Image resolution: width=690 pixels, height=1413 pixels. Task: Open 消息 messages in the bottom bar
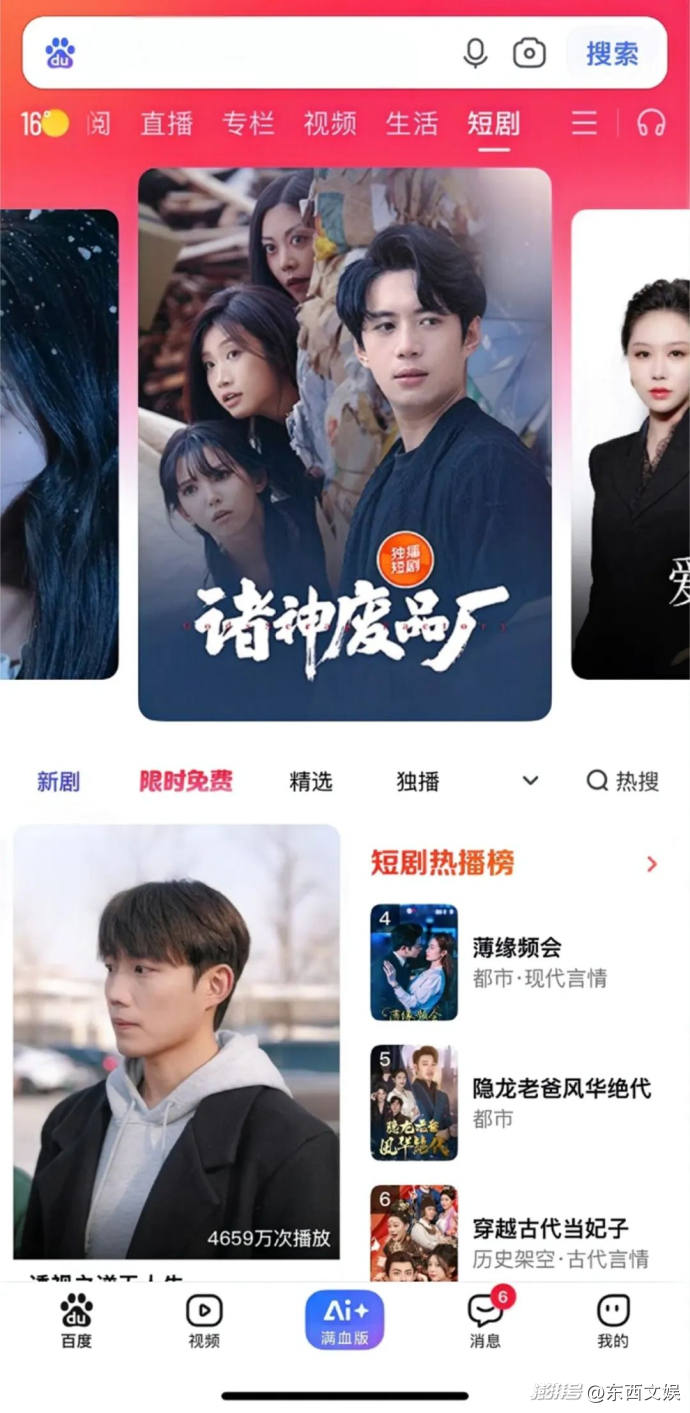coord(486,1320)
